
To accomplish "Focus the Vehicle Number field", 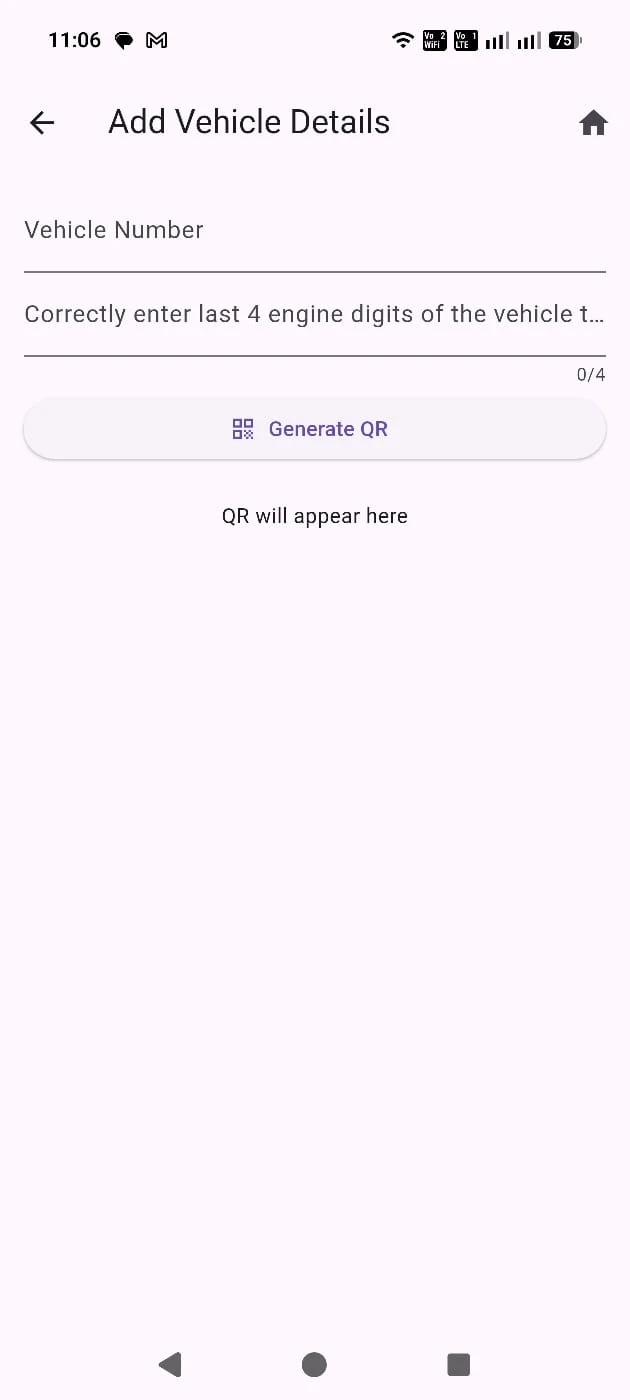I will (315, 231).
